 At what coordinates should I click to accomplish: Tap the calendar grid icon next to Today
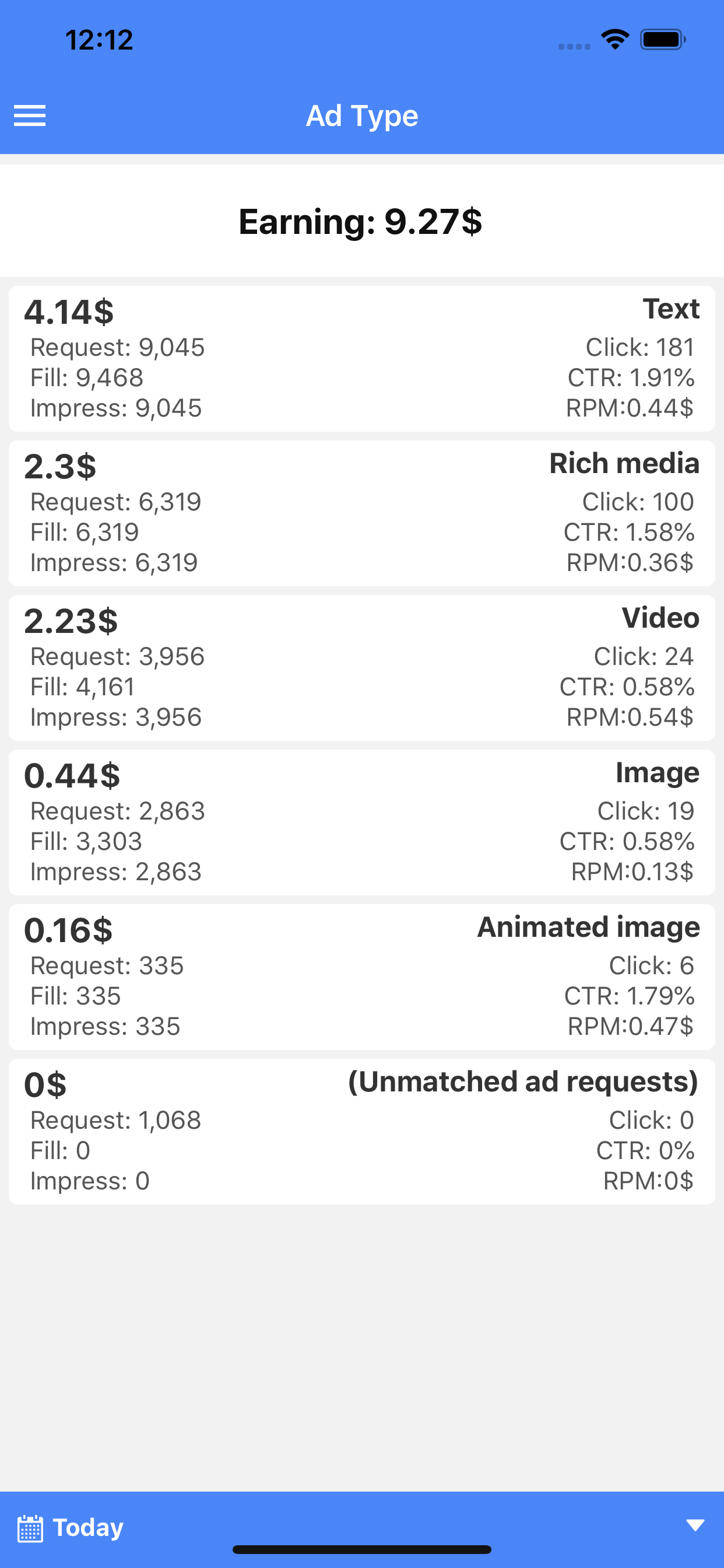tap(31, 1528)
